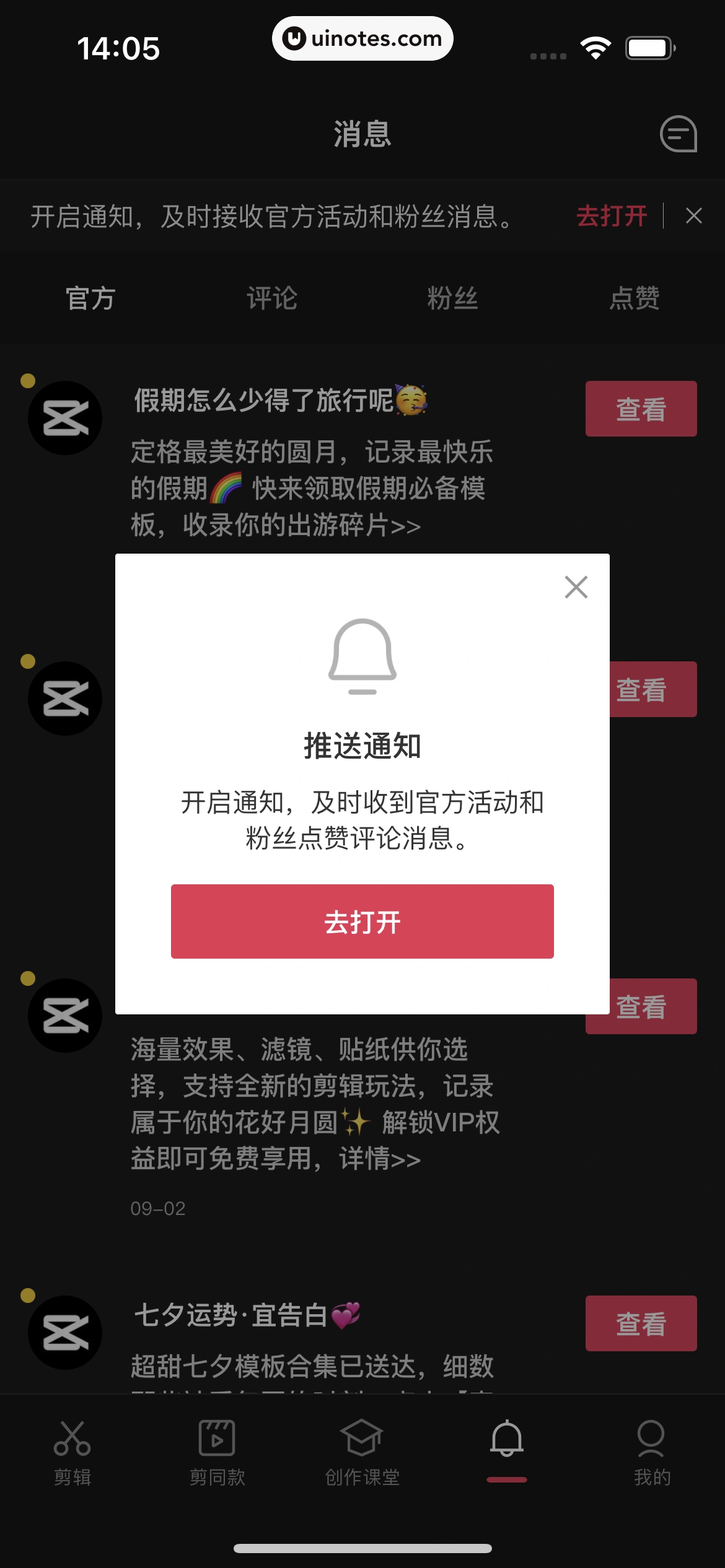Select the 官方 tab
The image size is (725, 1568).
pyautogui.click(x=90, y=298)
